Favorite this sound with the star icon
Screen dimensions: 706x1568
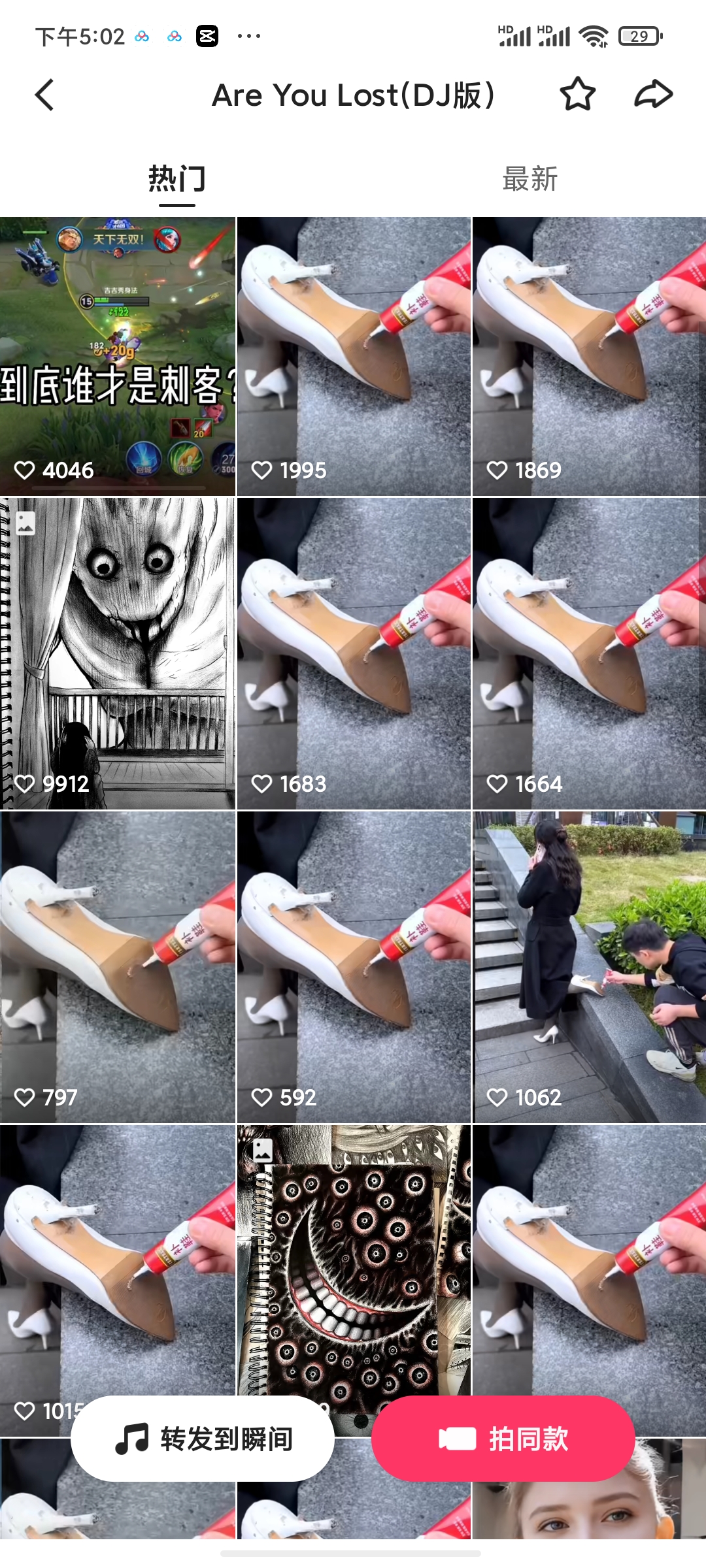578,94
